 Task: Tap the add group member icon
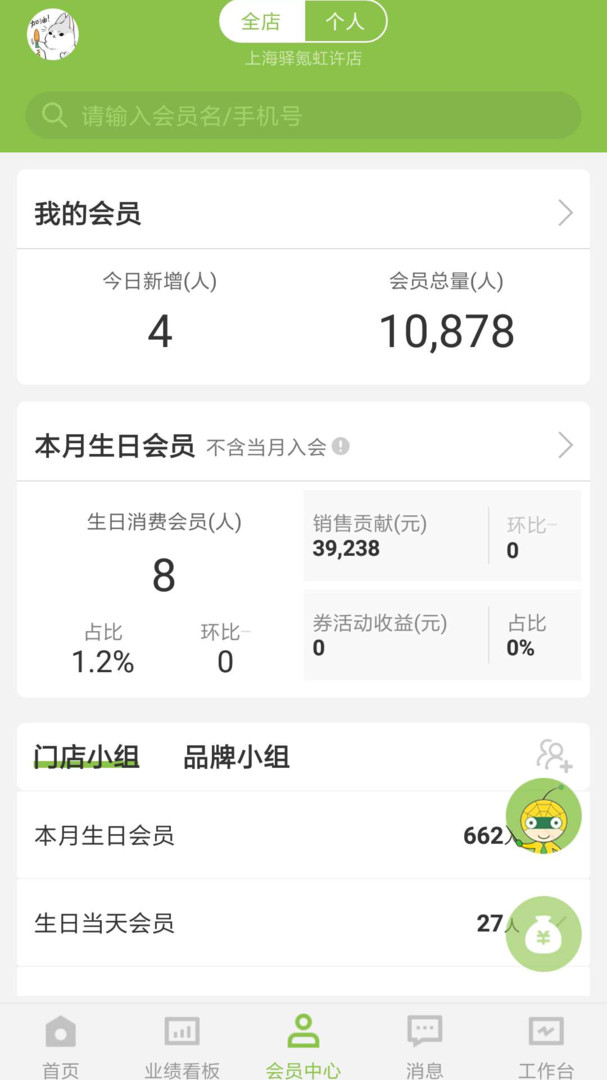pyautogui.click(x=554, y=756)
